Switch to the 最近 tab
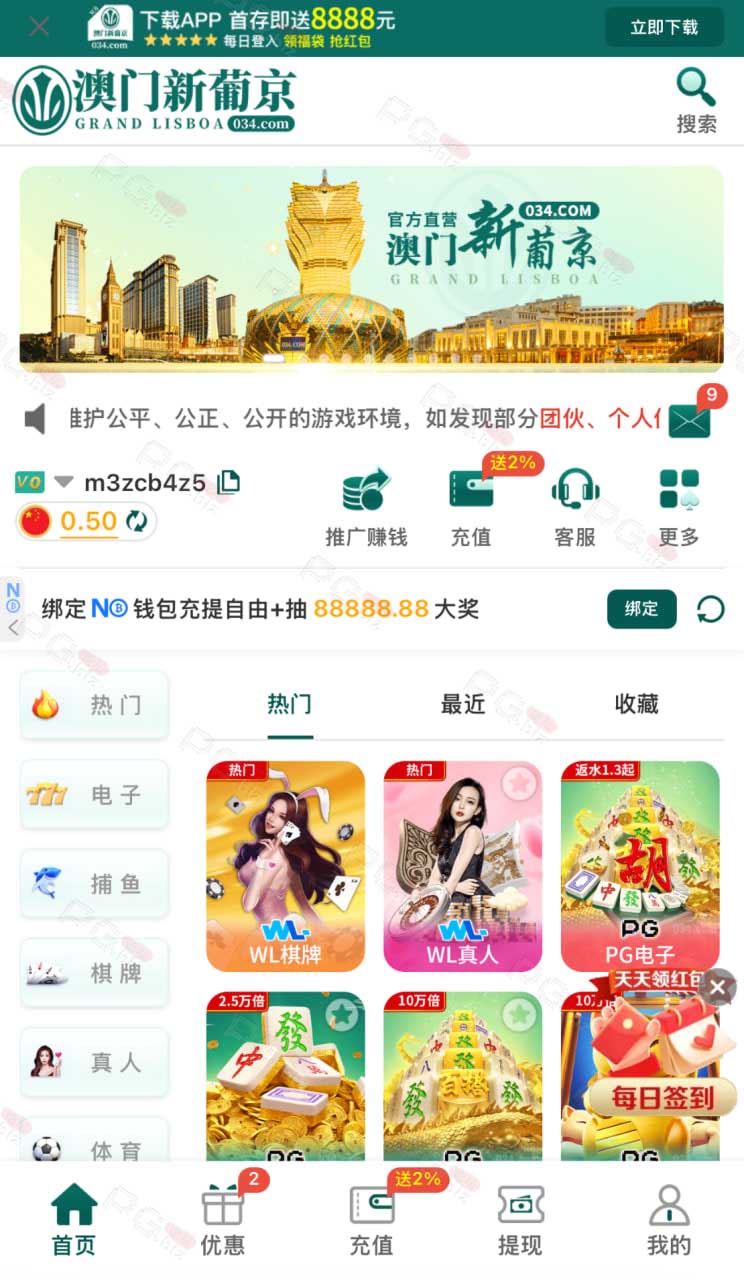This screenshot has height=1280, width=744. click(x=463, y=704)
